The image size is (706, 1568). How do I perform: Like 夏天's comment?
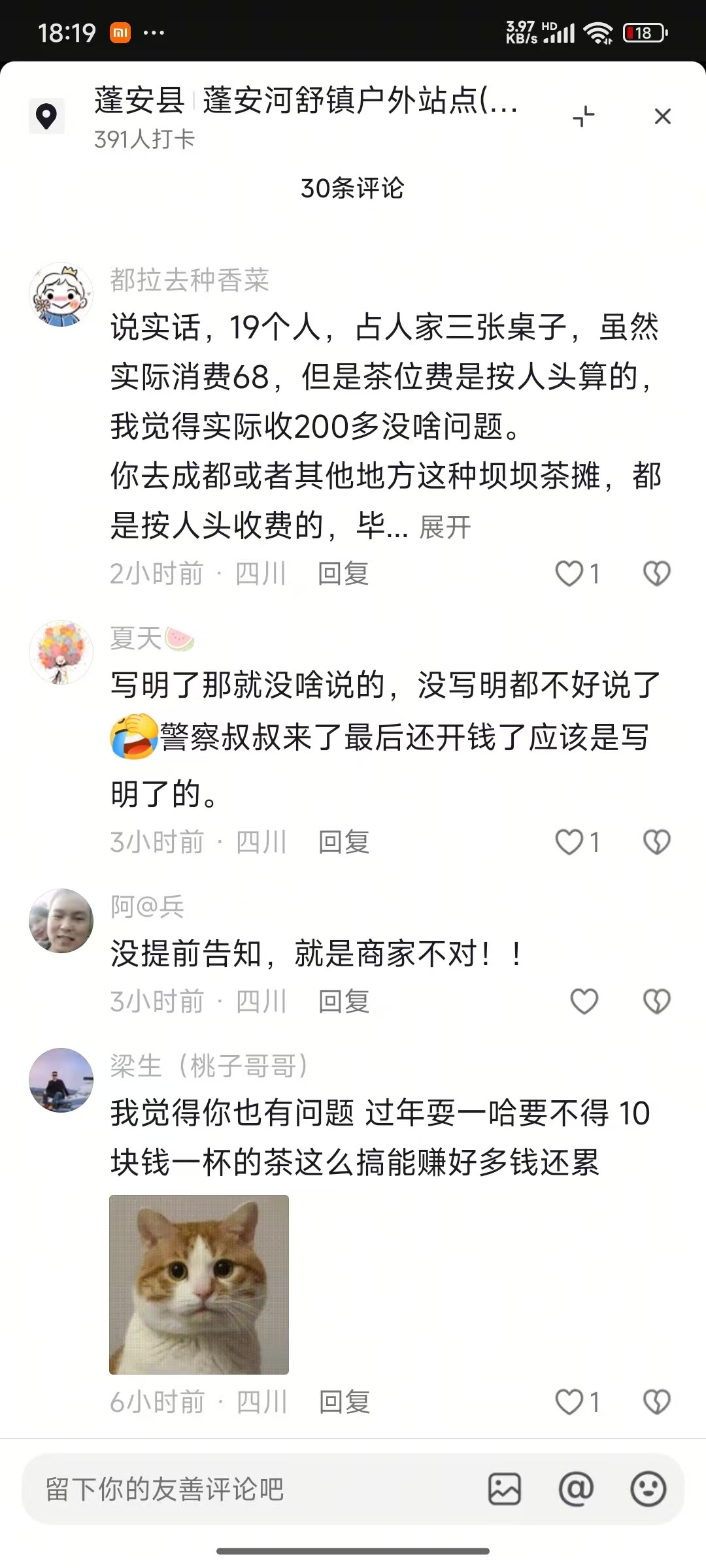[569, 842]
